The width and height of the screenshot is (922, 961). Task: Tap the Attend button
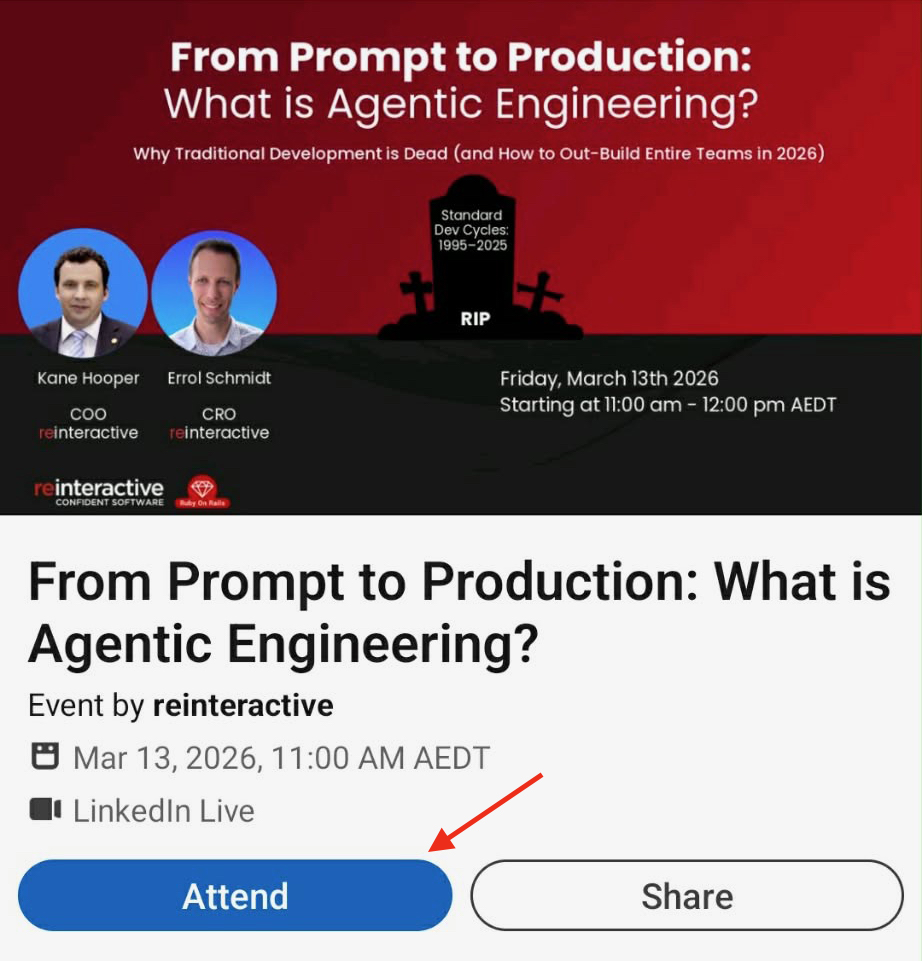(x=235, y=895)
